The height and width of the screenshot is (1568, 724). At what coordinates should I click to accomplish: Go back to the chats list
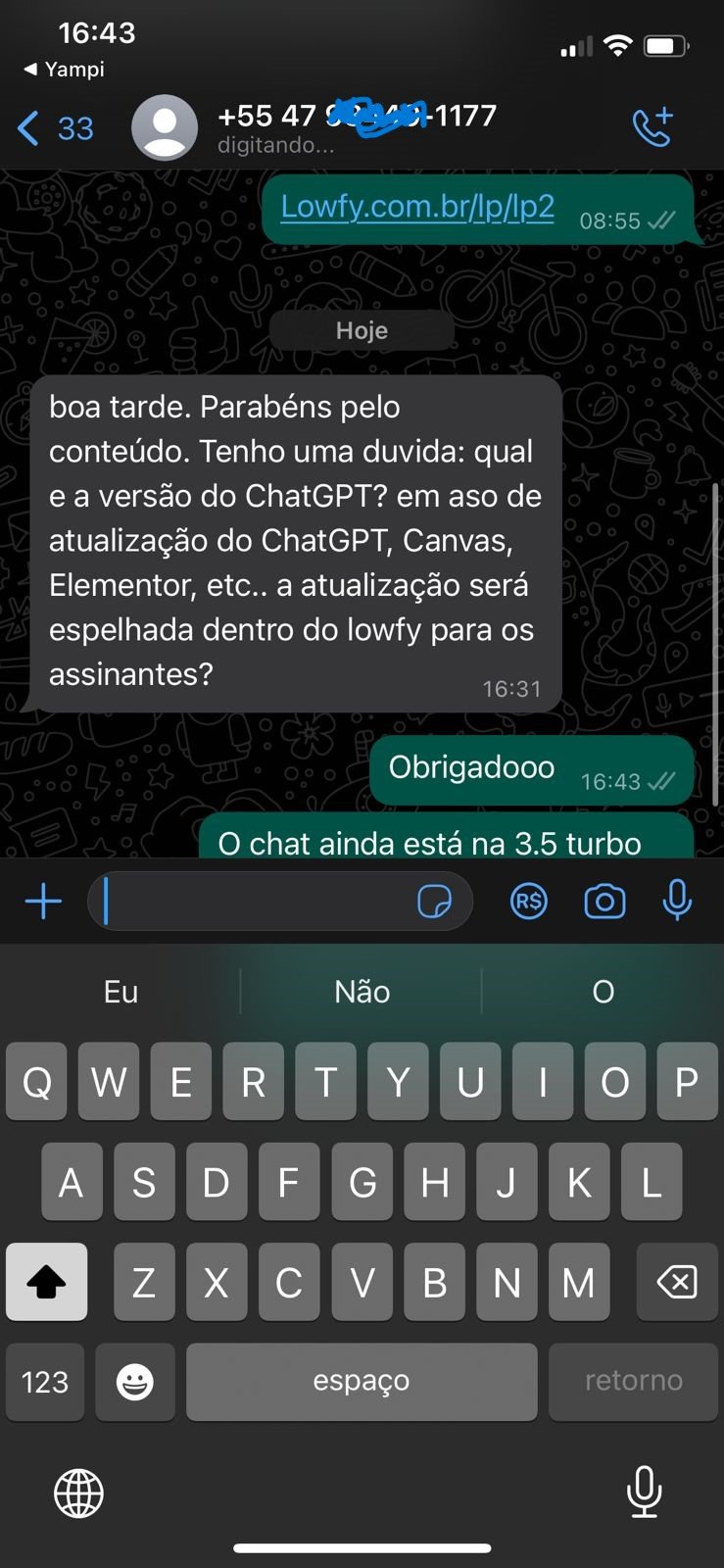[39, 127]
